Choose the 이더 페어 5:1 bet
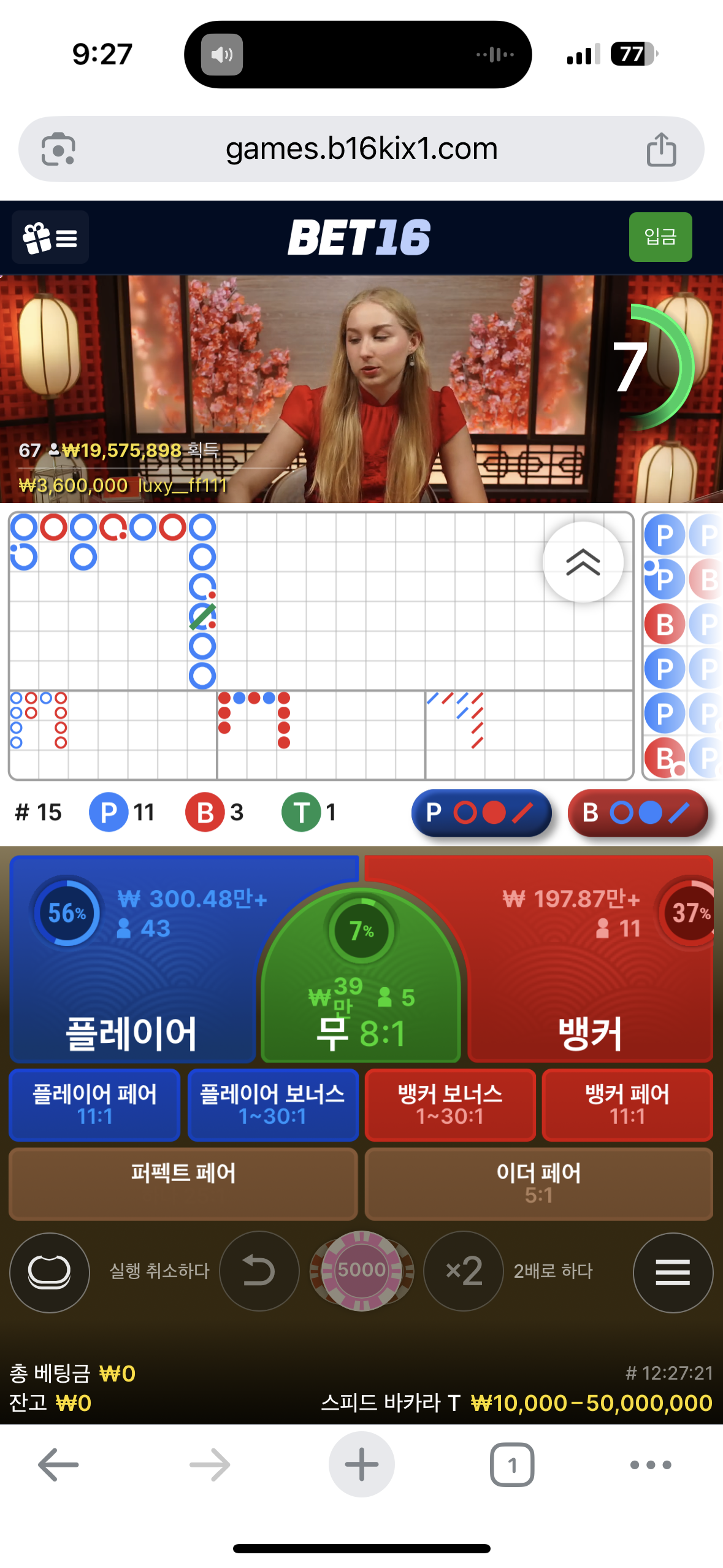 point(538,1183)
